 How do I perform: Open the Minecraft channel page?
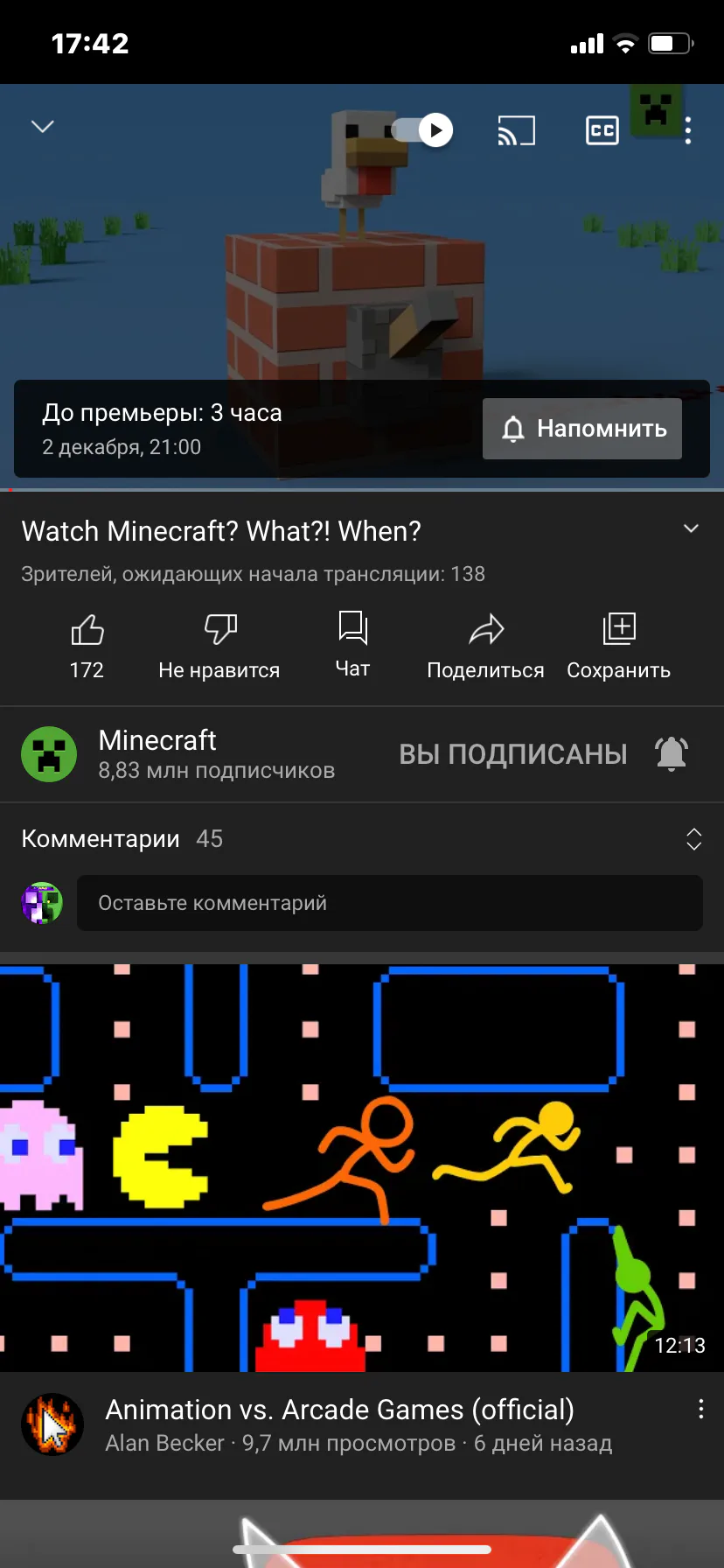point(49,754)
